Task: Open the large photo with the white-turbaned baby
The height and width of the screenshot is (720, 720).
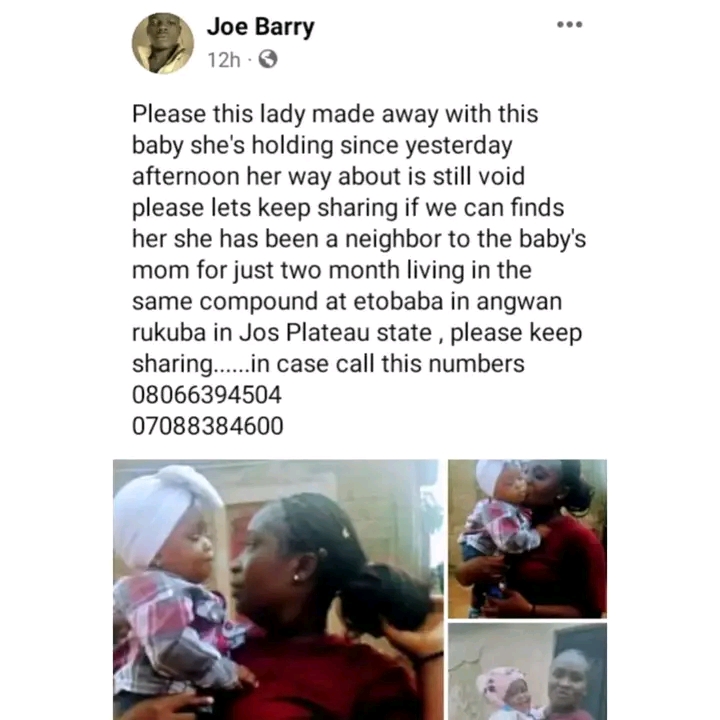Action: point(277,590)
